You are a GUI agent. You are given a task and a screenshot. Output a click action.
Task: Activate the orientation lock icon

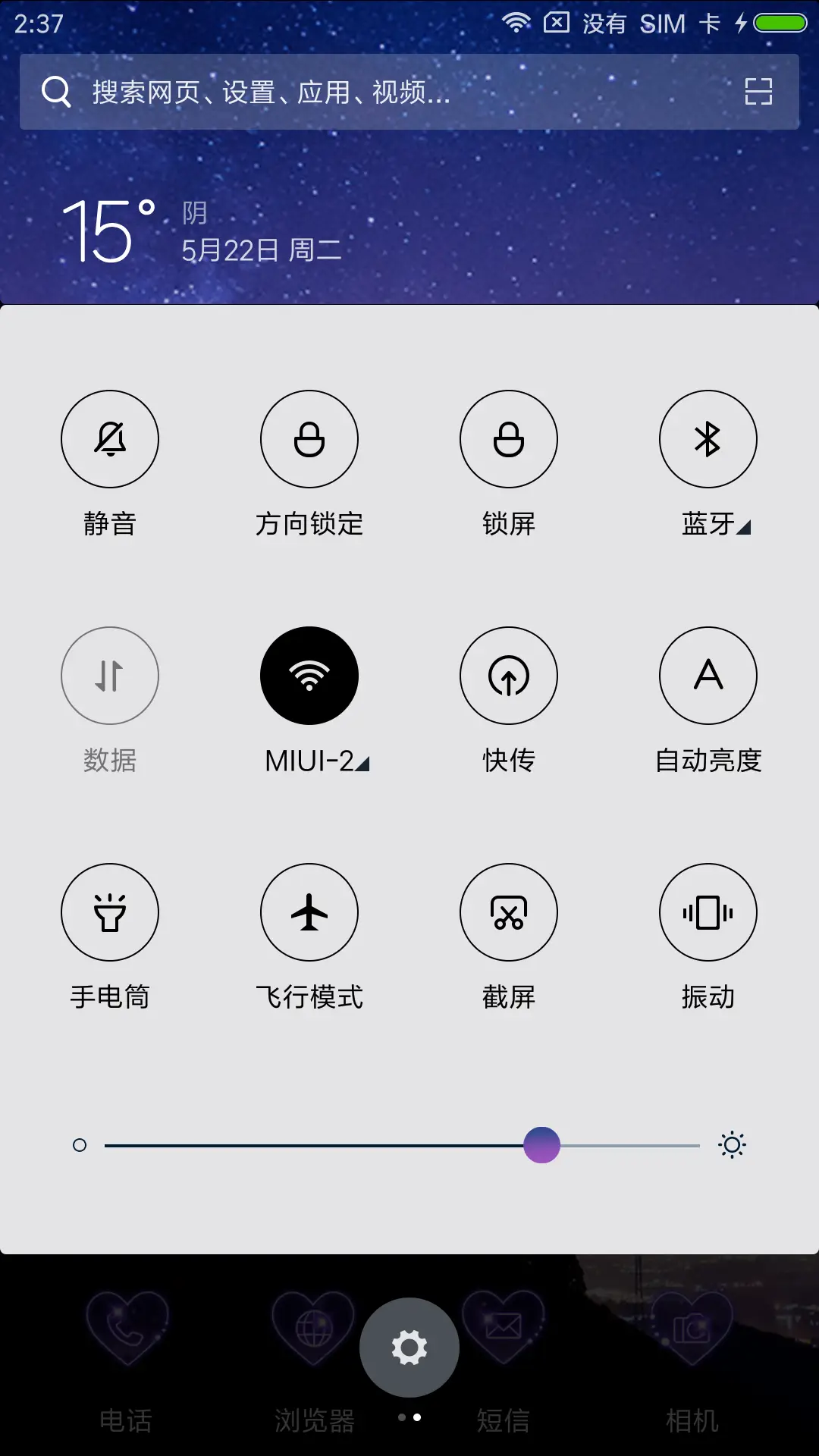point(309,438)
